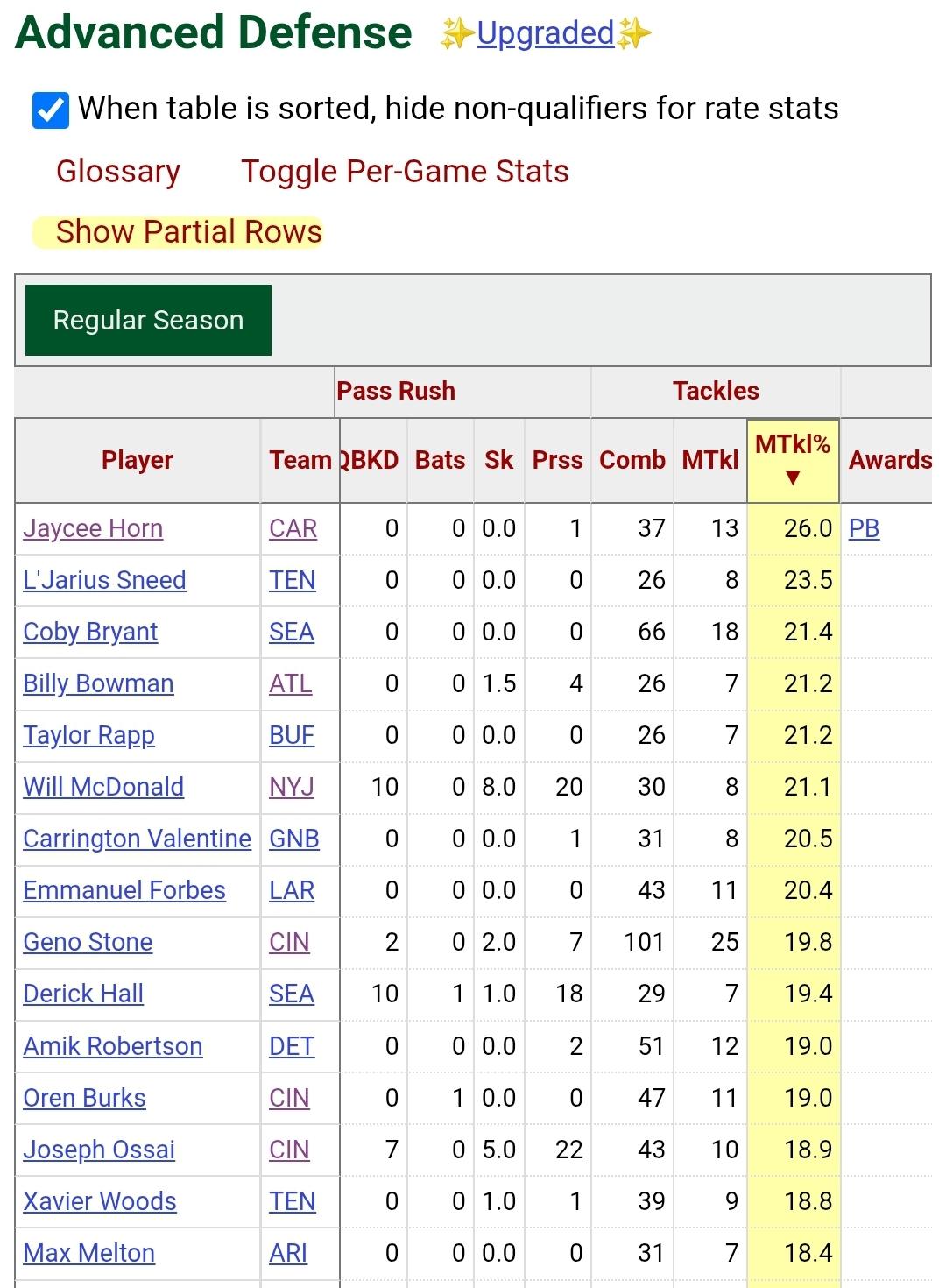Open Jaycee Horn's player page
946x1288 pixels.
[x=93, y=529]
